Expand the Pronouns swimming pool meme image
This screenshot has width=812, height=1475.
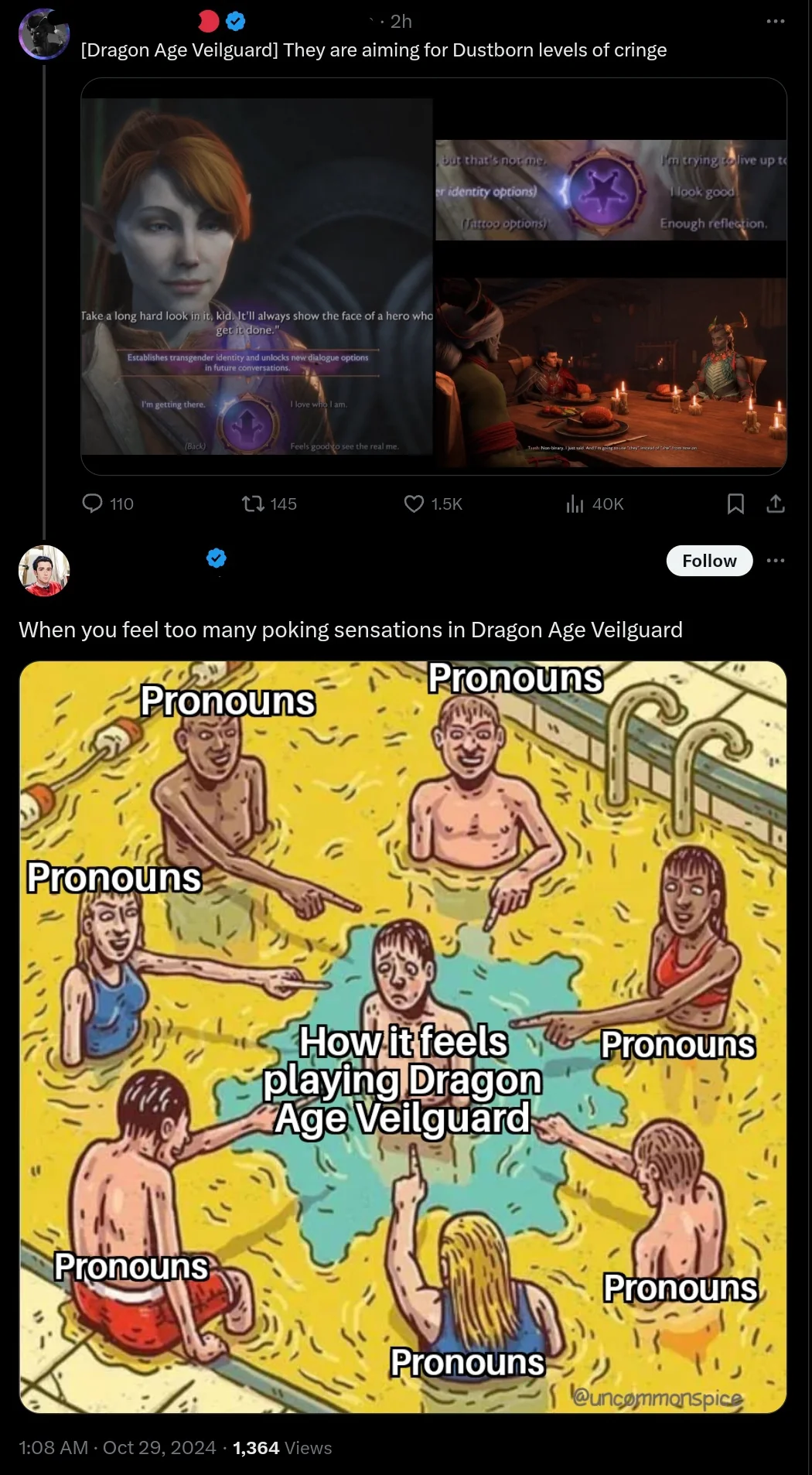(x=403, y=1037)
